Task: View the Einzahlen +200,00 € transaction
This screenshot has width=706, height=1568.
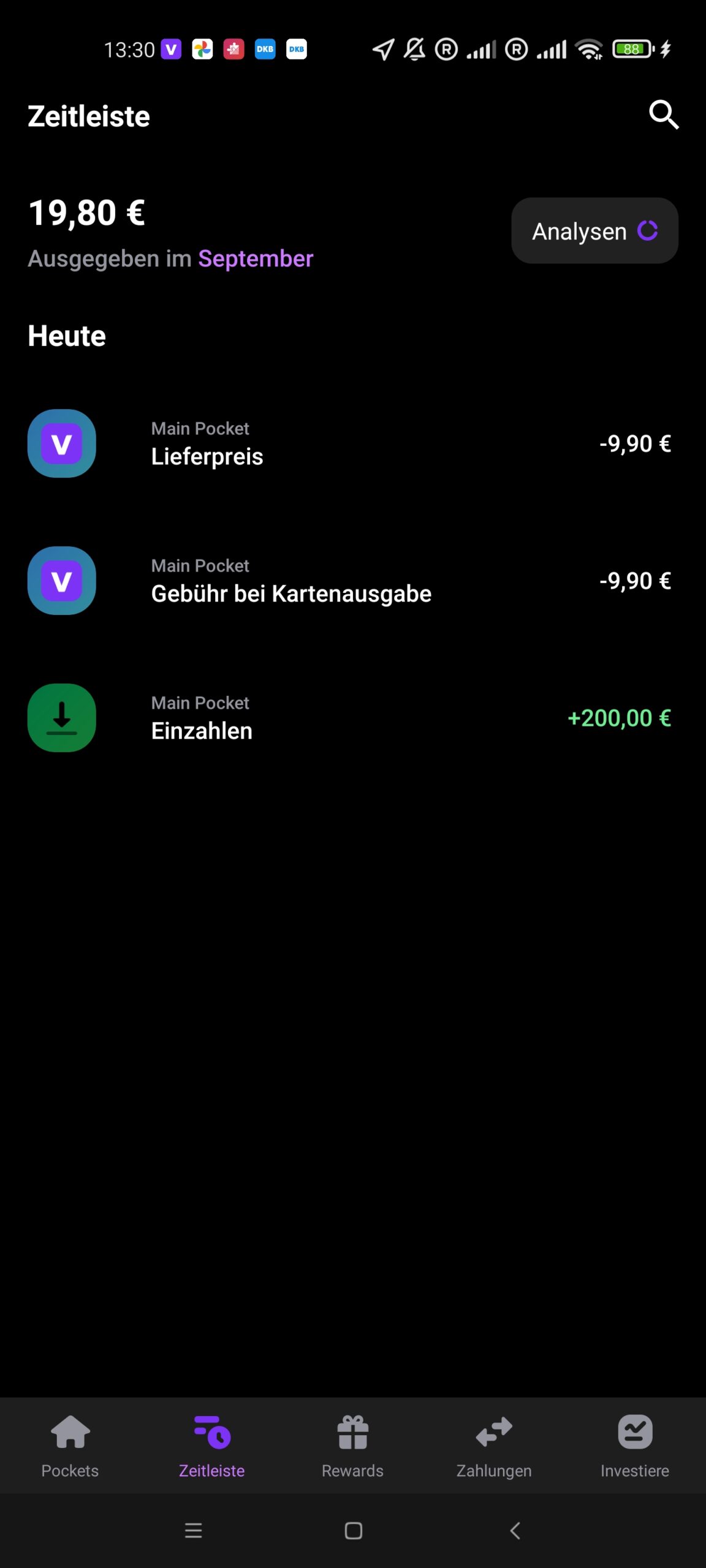Action: [353, 718]
